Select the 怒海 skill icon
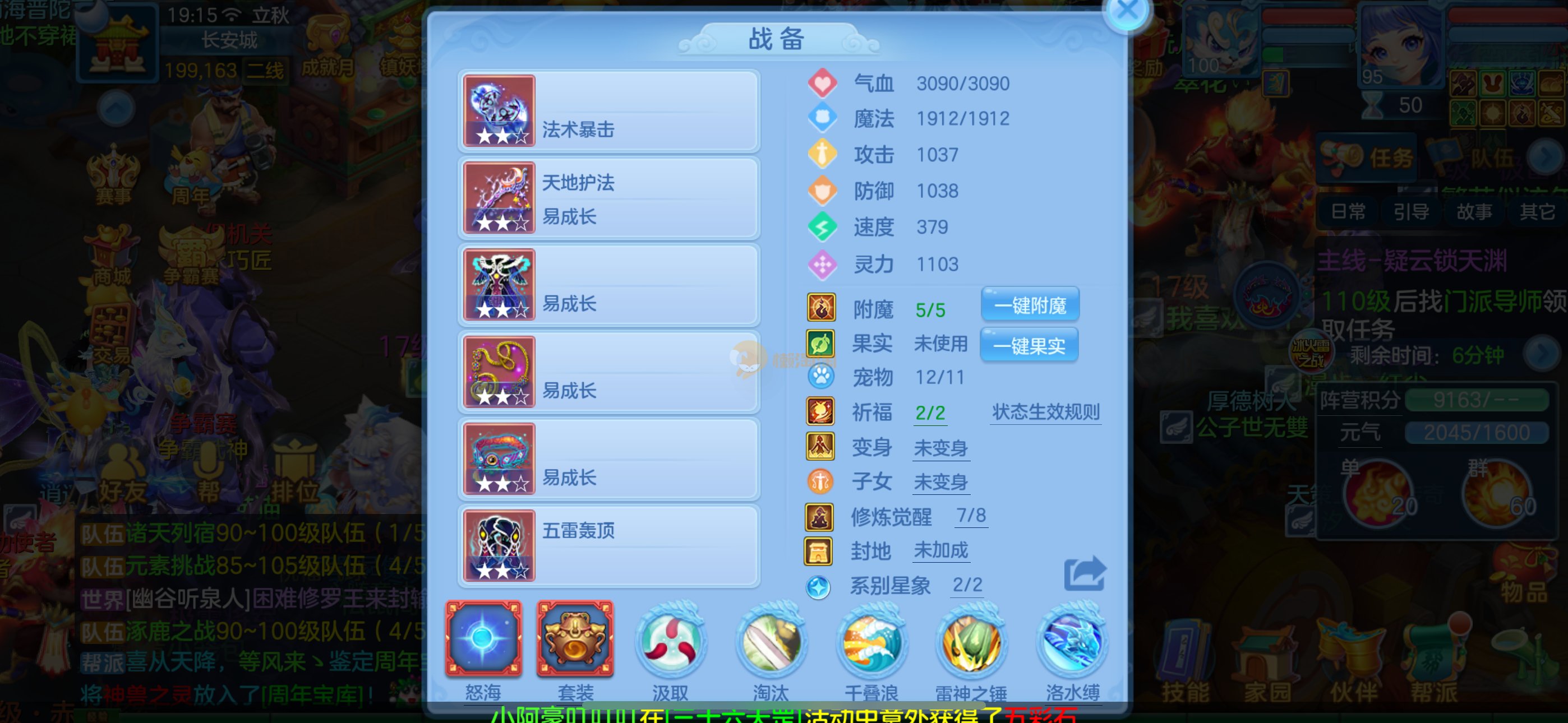This screenshot has width=1568, height=723. [x=483, y=639]
